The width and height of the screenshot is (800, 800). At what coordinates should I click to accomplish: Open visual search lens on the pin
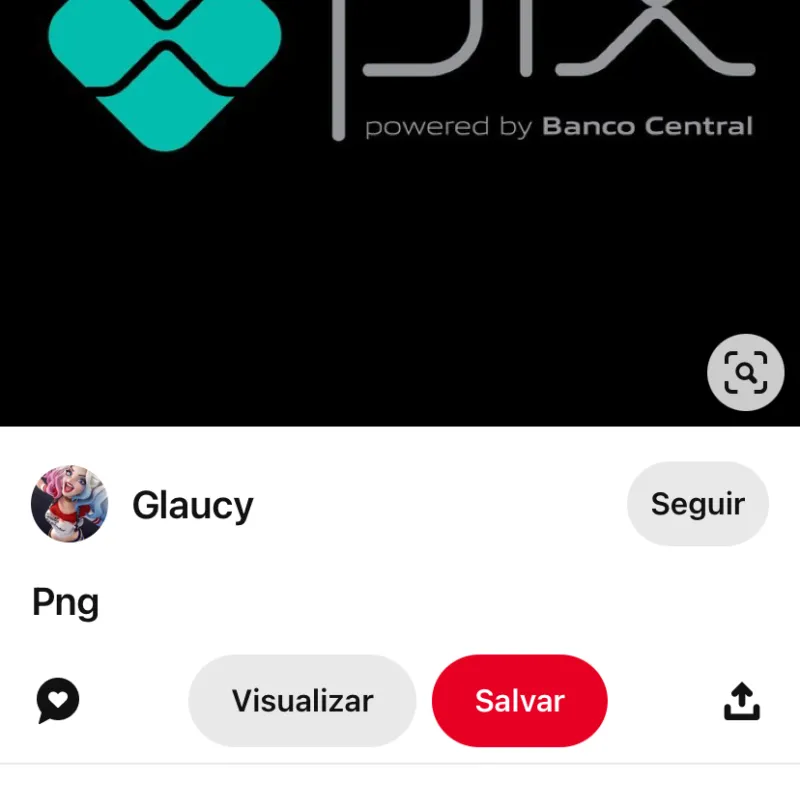click(x=745, y=373)
